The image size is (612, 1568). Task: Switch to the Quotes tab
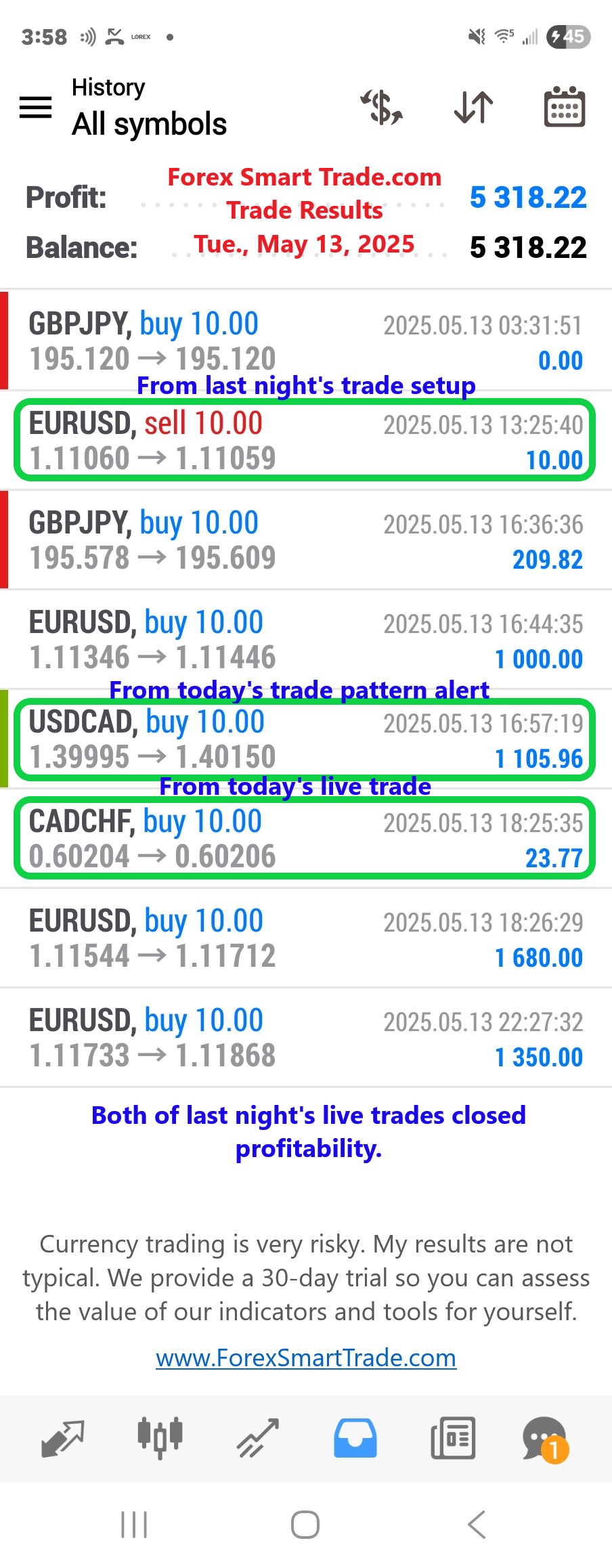coord(62,1438)
